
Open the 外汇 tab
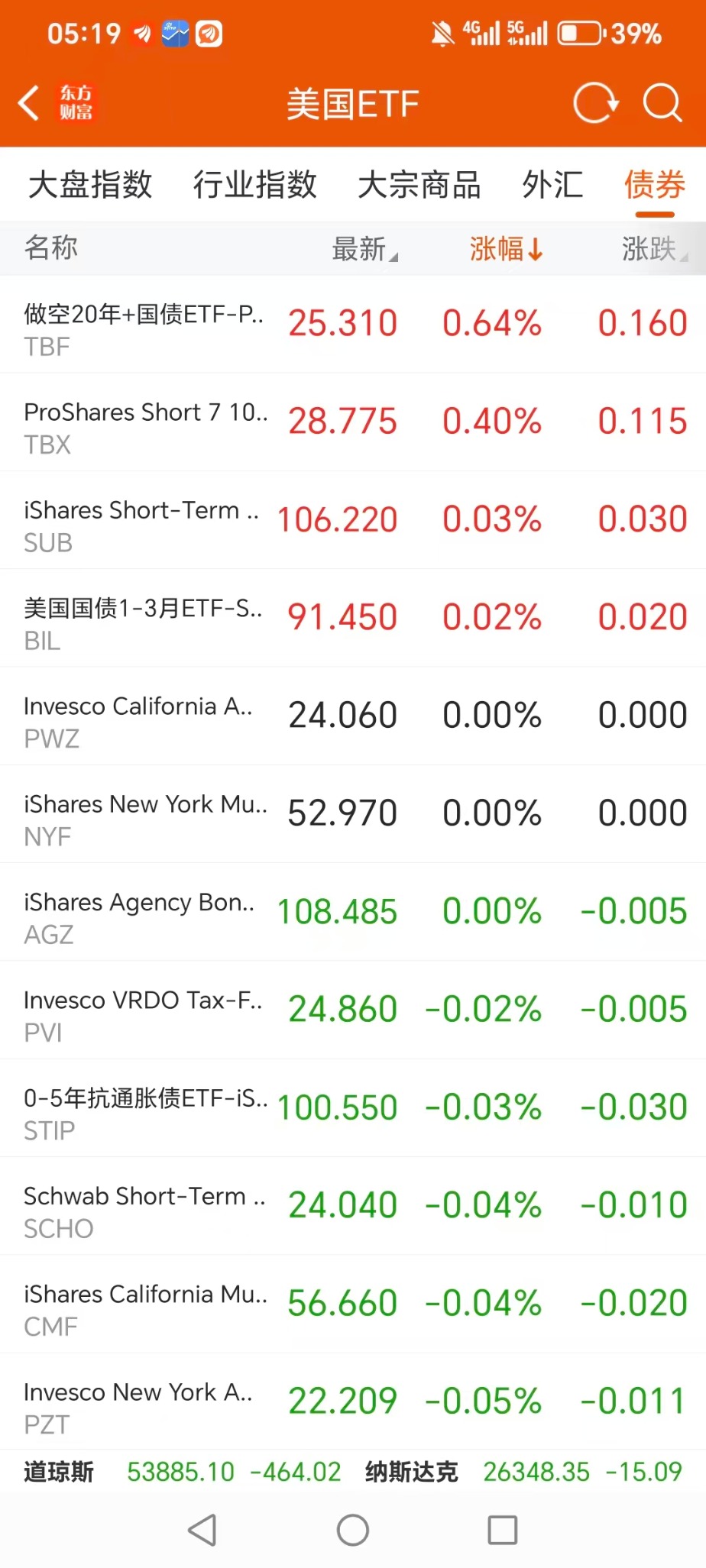[552, 185]
